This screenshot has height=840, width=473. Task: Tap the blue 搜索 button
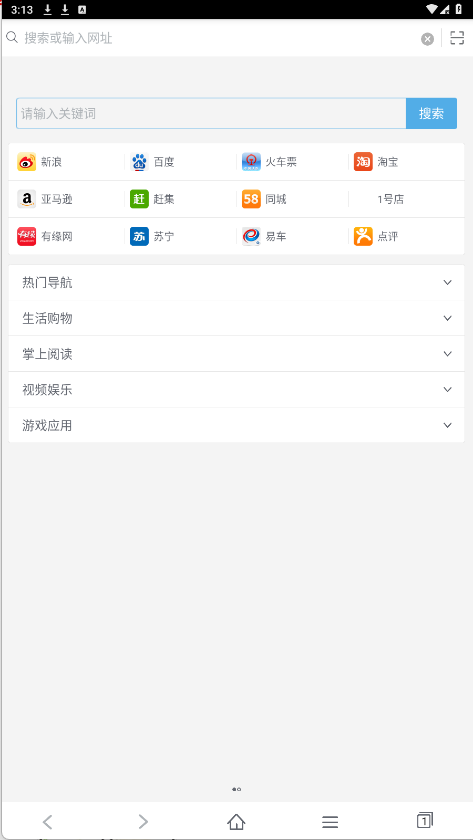click(431, 114)
